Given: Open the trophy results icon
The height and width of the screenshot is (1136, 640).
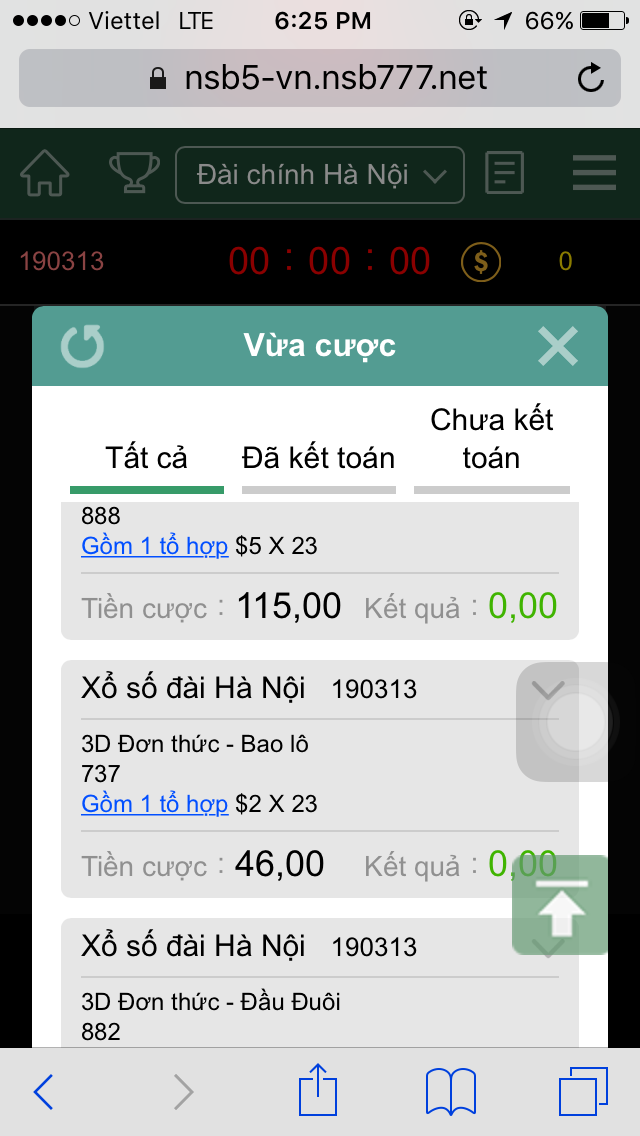Looking at the screenshot, I should (x=134, y=174).
